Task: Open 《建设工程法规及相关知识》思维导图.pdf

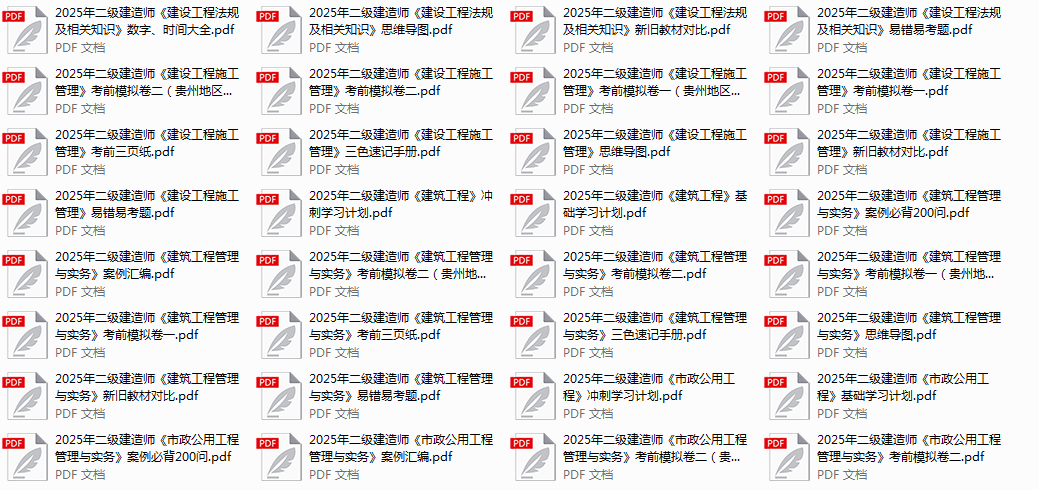Action: (400, 21)
